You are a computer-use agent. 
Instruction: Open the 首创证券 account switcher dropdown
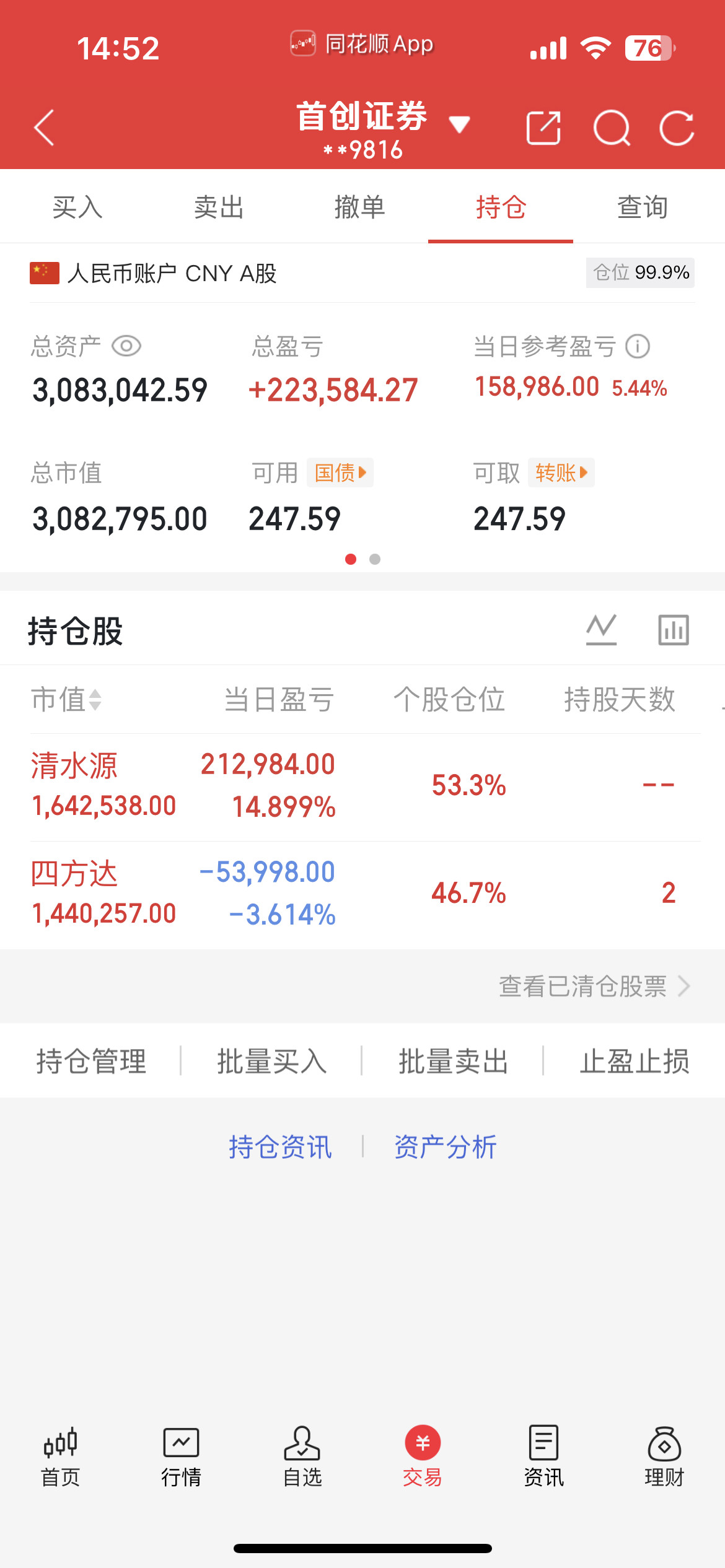459,124
